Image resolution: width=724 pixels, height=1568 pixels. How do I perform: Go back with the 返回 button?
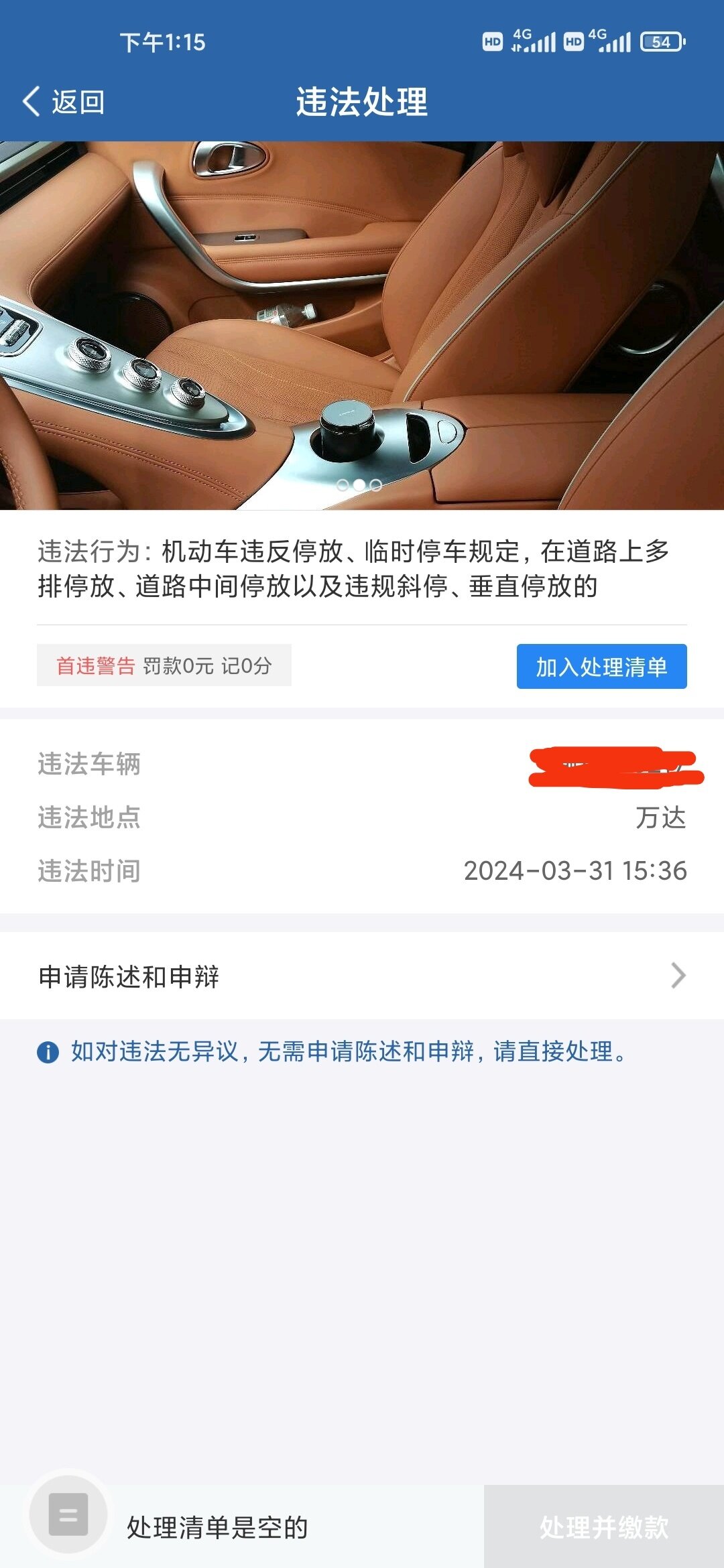pyautogui.click(x=64, y=102)
